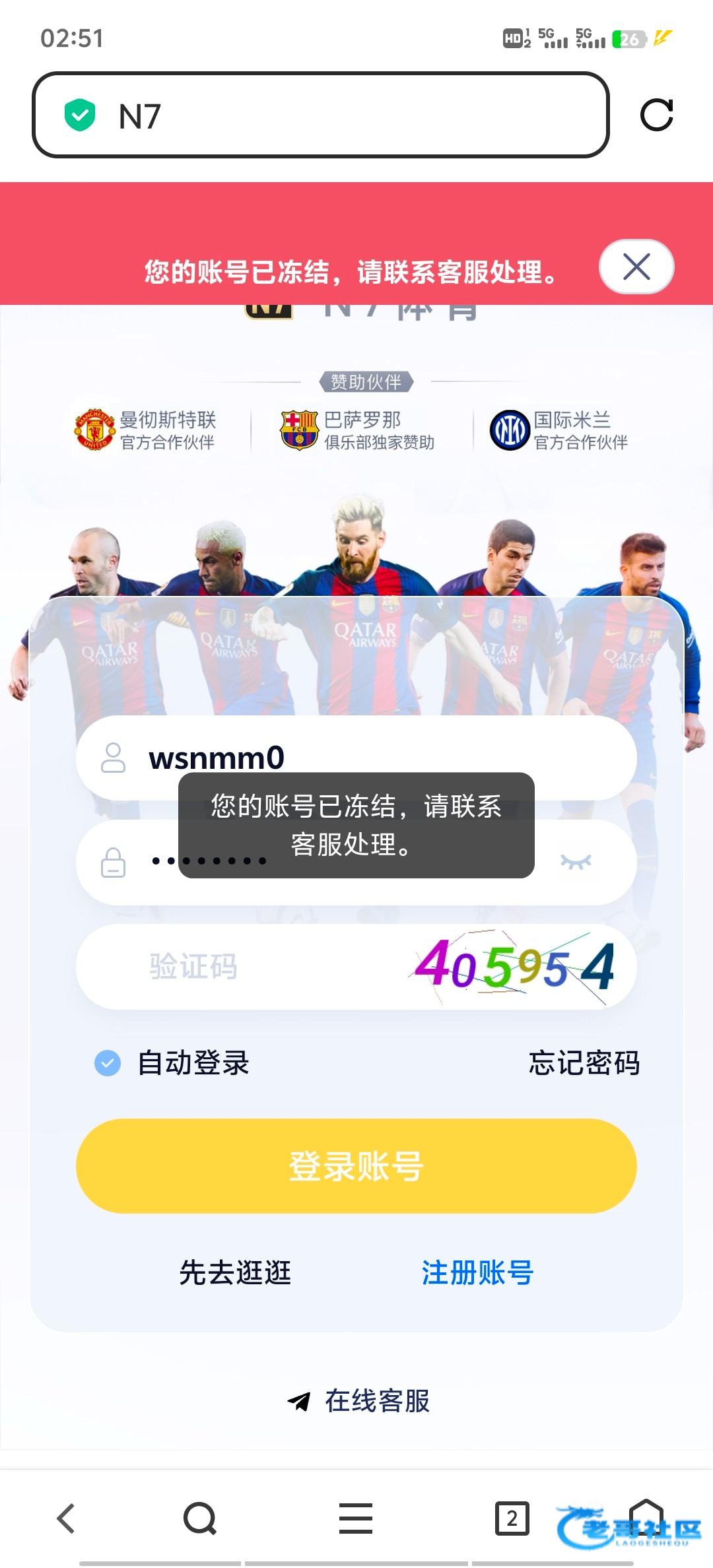Dismiss the red account frozen banner

636,267
